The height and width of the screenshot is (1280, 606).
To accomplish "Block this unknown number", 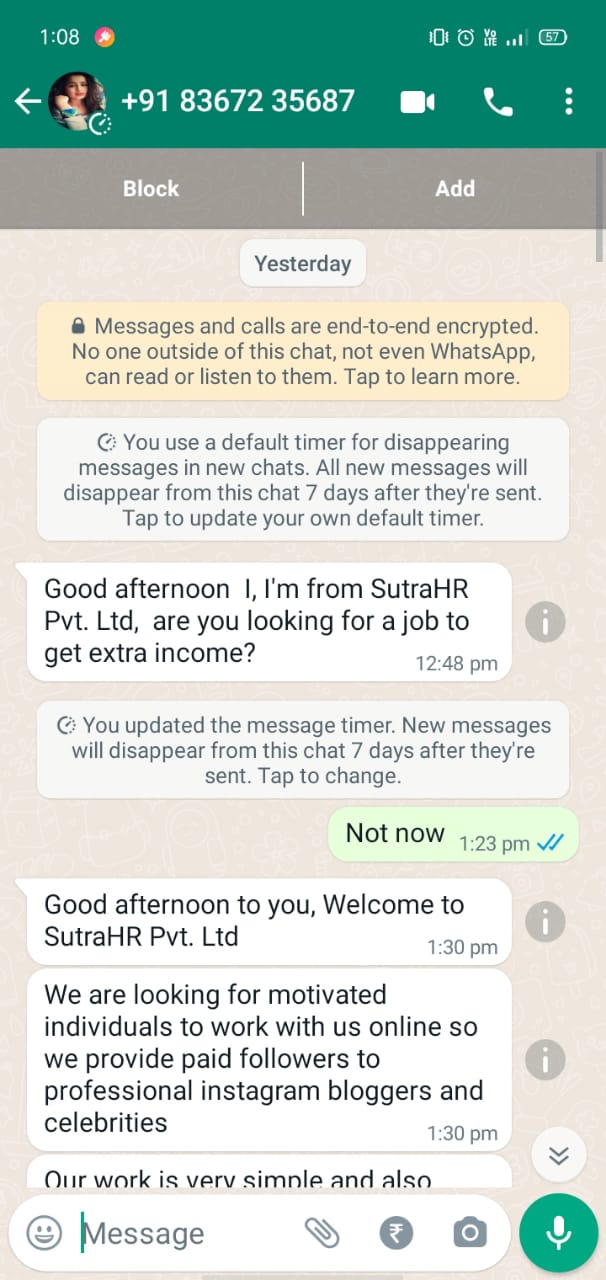I will pos(151,189).
